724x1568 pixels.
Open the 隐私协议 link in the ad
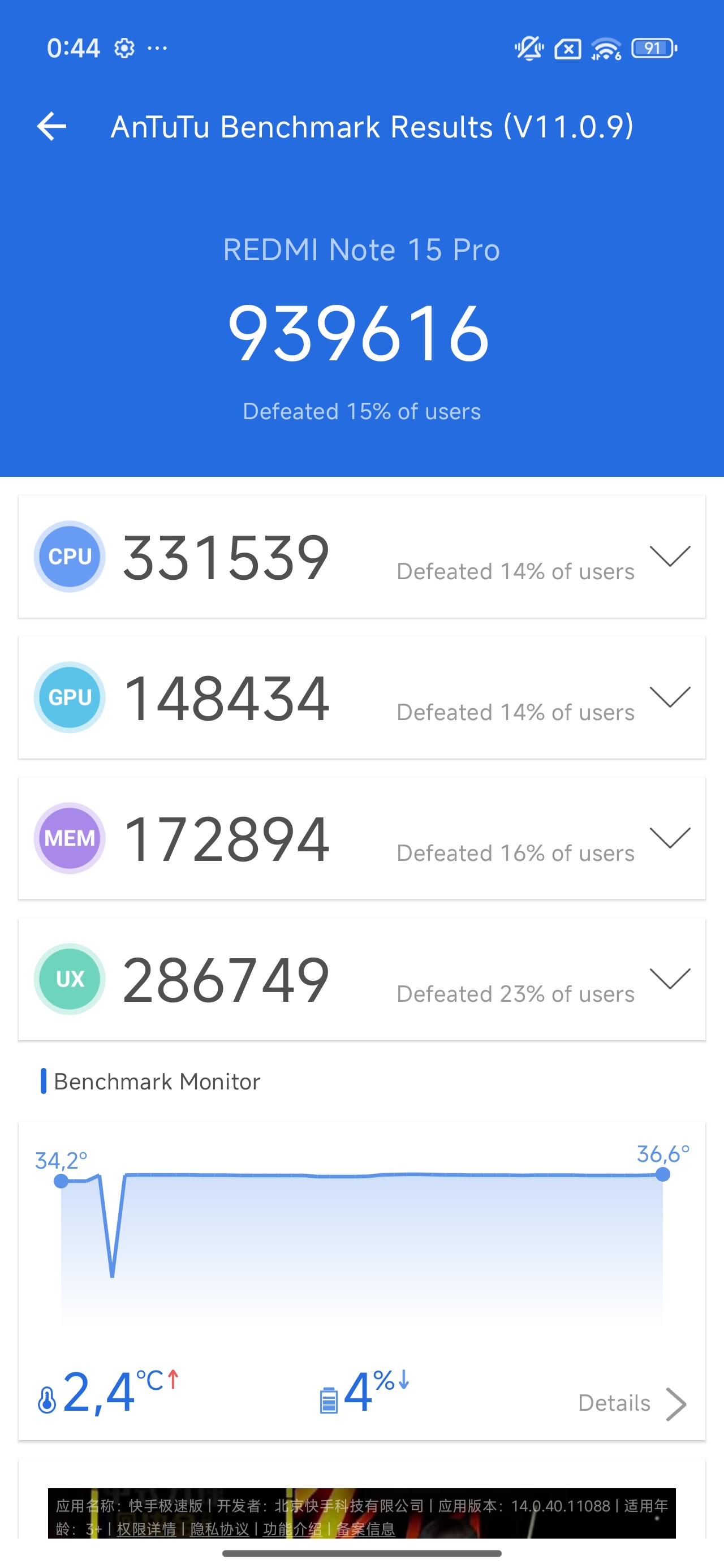click(x=220, y=1529)
